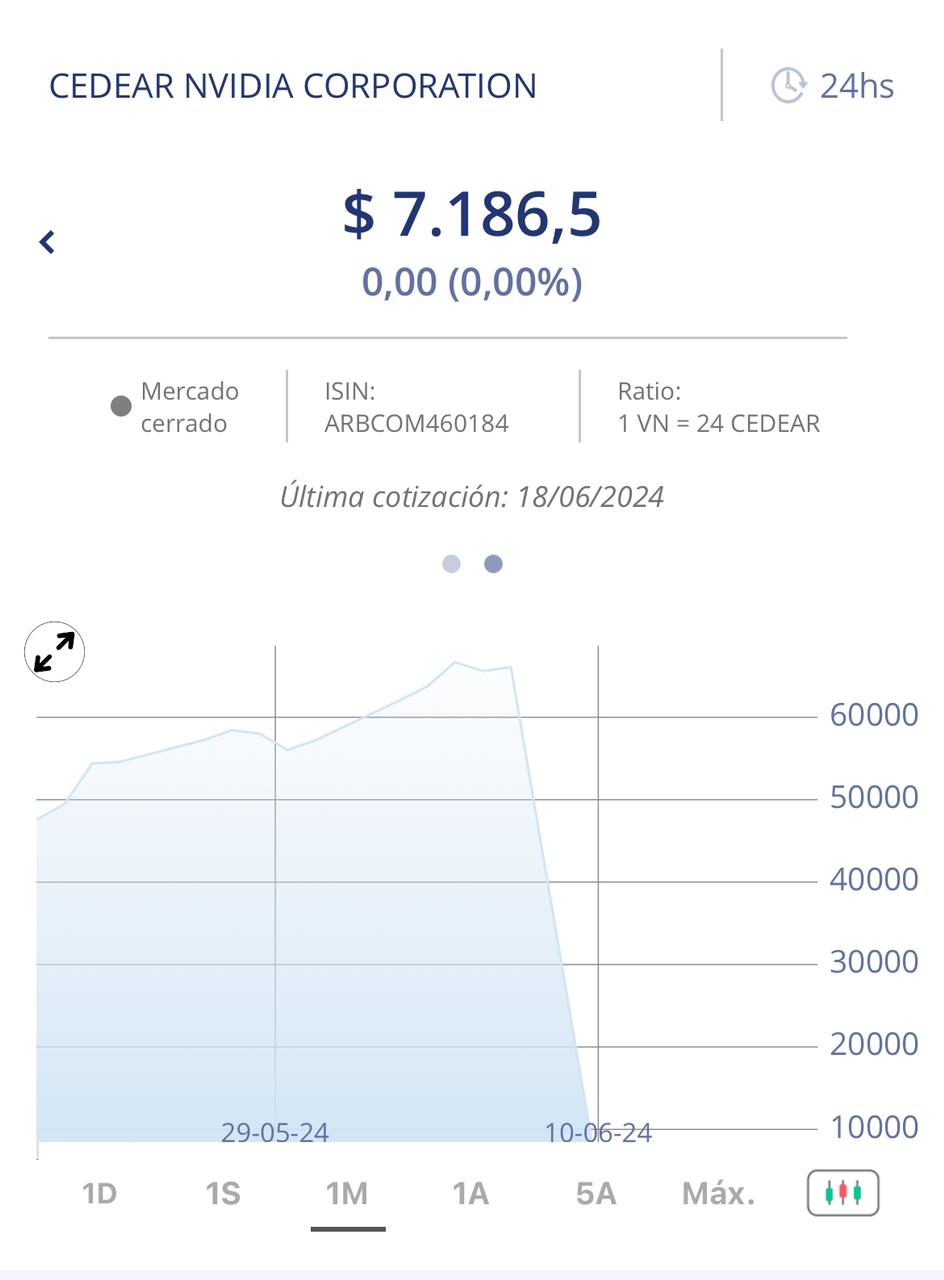Switch to the 1D time range
This screenshot has width=944, height=1280.
coord(101,1193)
